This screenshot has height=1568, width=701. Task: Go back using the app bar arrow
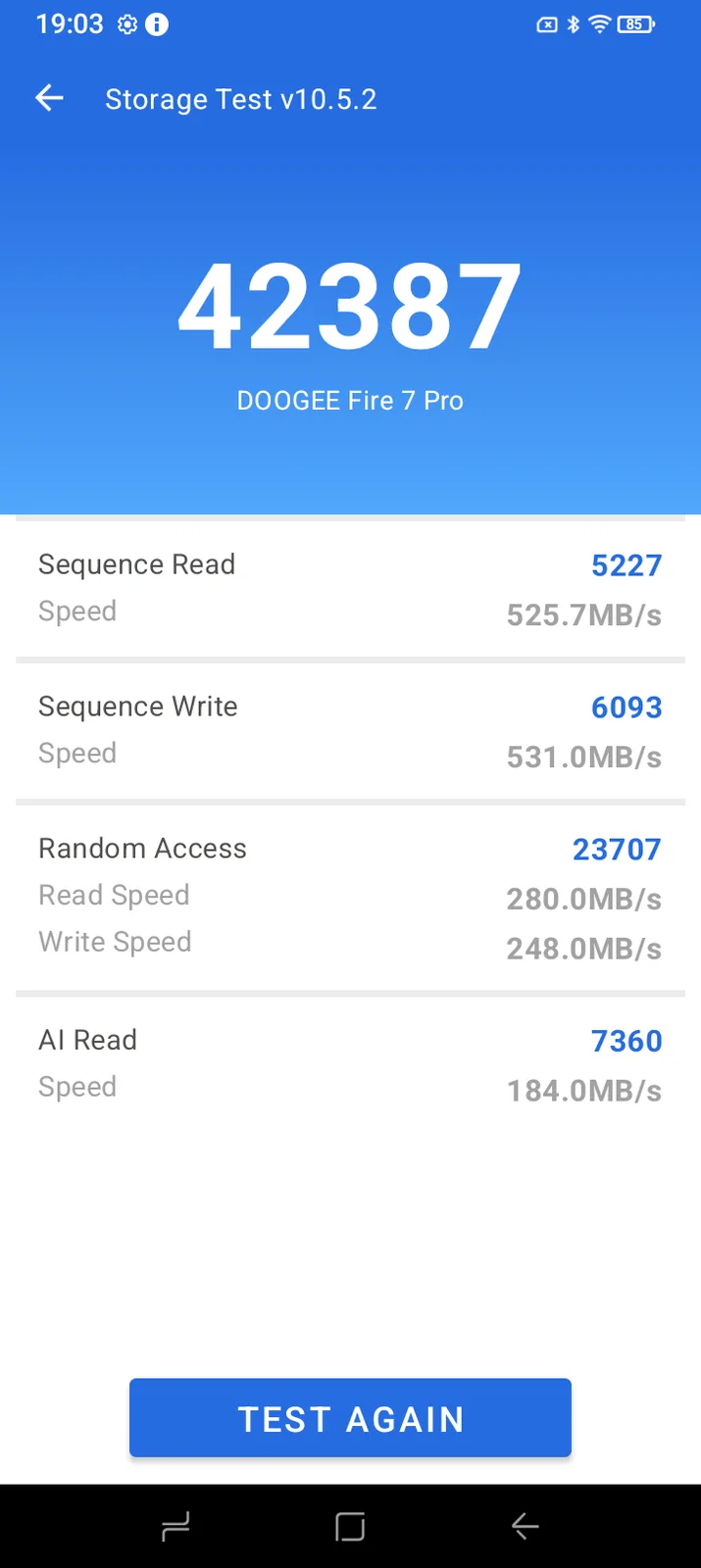click(49, 98)
